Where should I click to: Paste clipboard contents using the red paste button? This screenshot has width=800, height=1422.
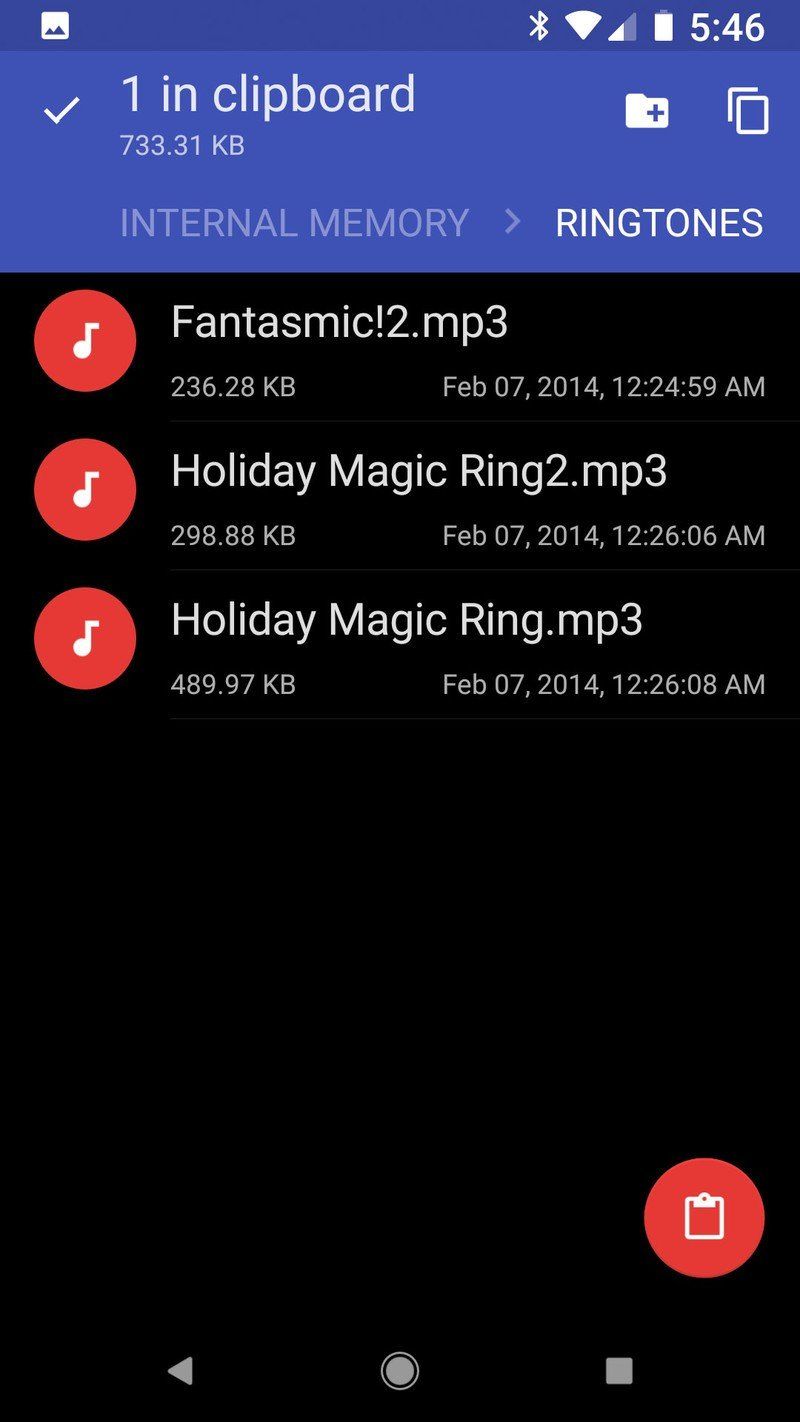704,1218
